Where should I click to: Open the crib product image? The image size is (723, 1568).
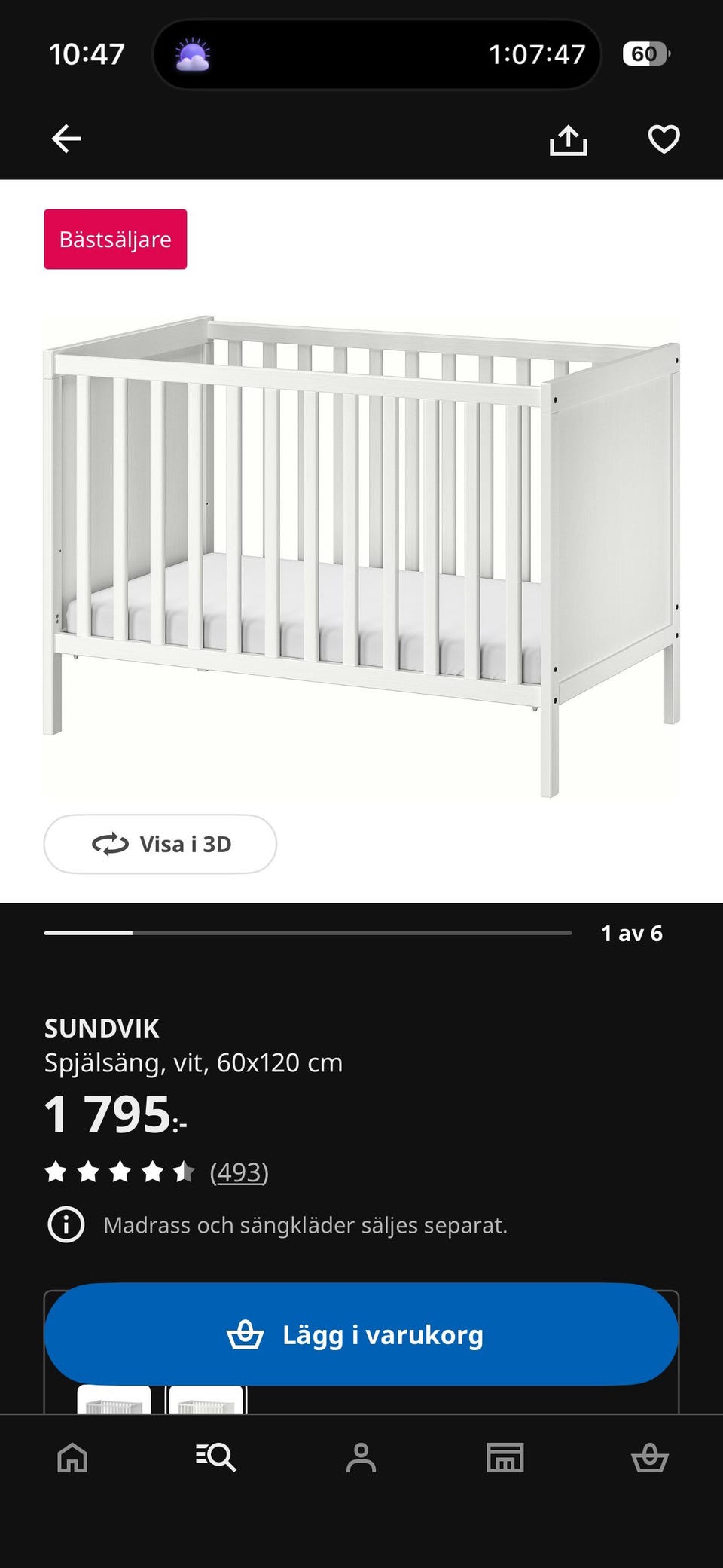pos(361,558)
